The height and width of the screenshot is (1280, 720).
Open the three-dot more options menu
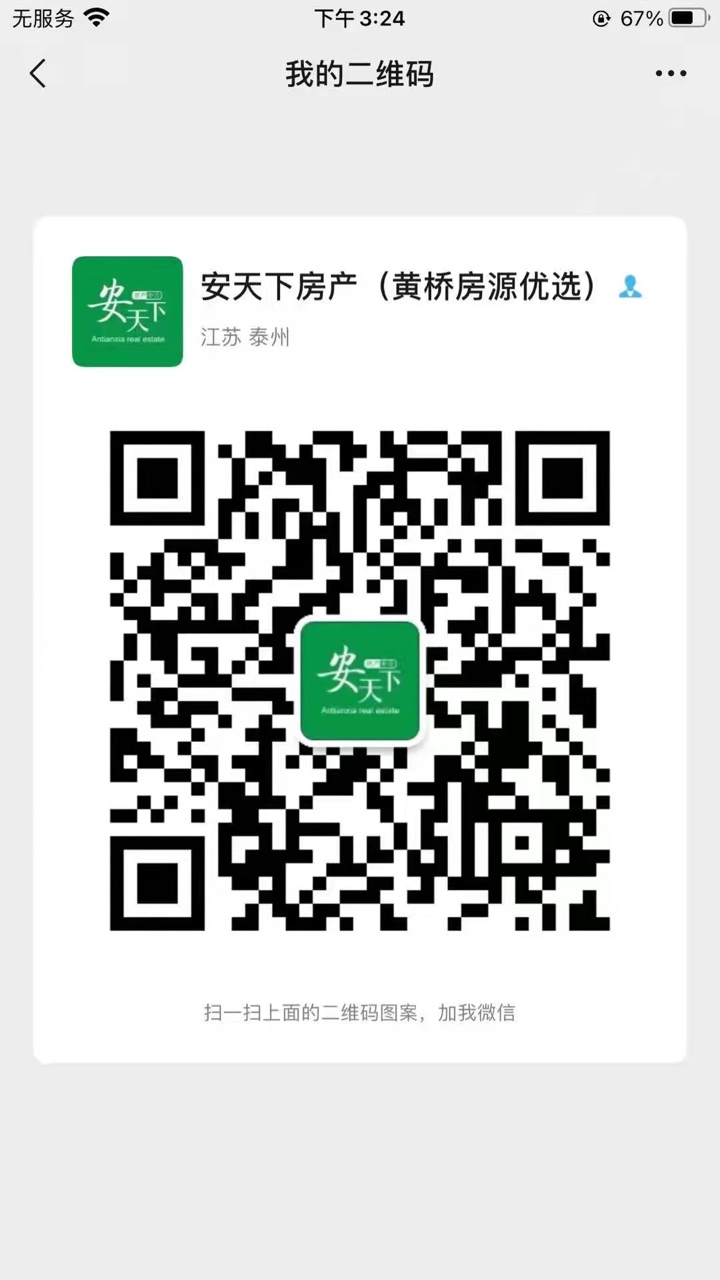(x=670, y=74)
